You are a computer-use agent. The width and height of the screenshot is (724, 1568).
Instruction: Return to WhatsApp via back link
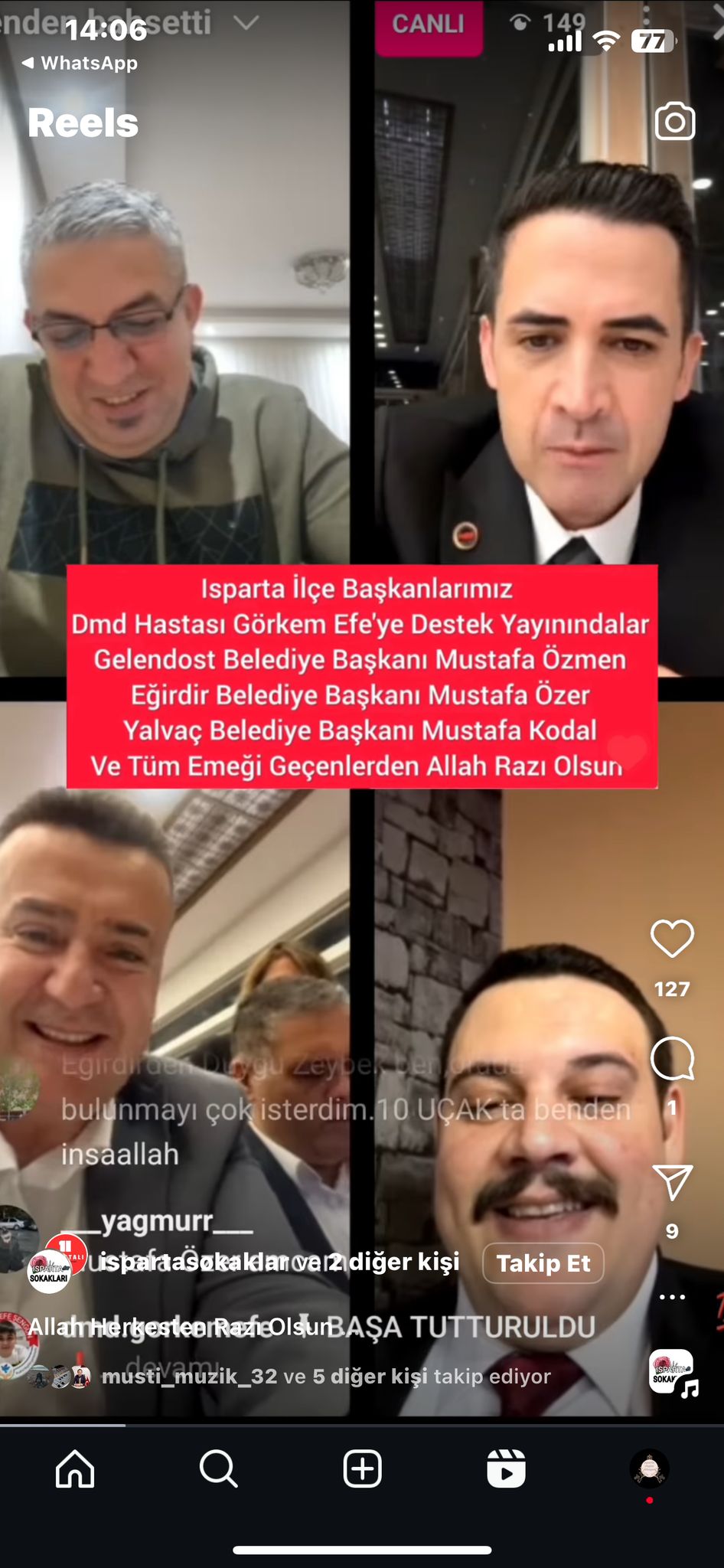tap(80, 64)
